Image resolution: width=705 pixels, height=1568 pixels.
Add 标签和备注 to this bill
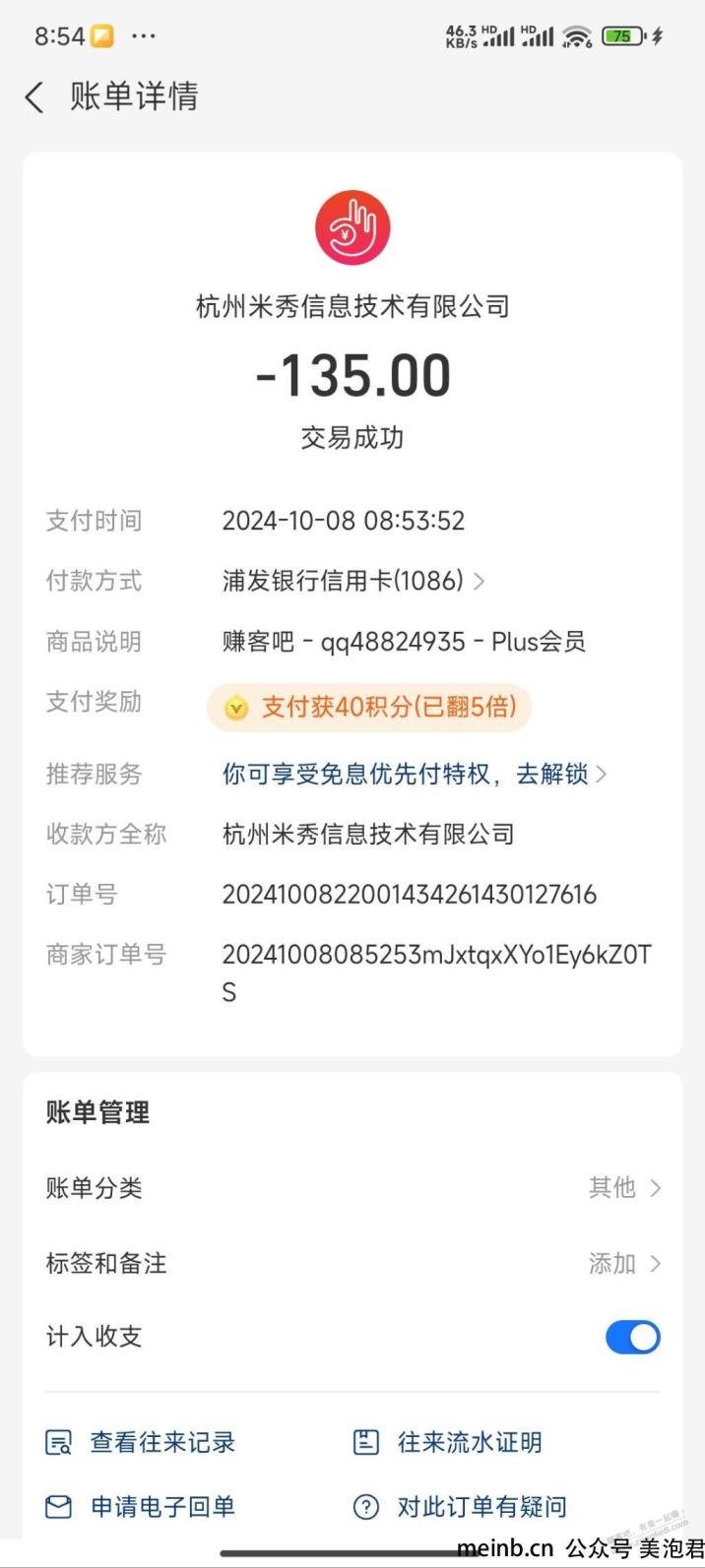click(x=352, y=1263)
